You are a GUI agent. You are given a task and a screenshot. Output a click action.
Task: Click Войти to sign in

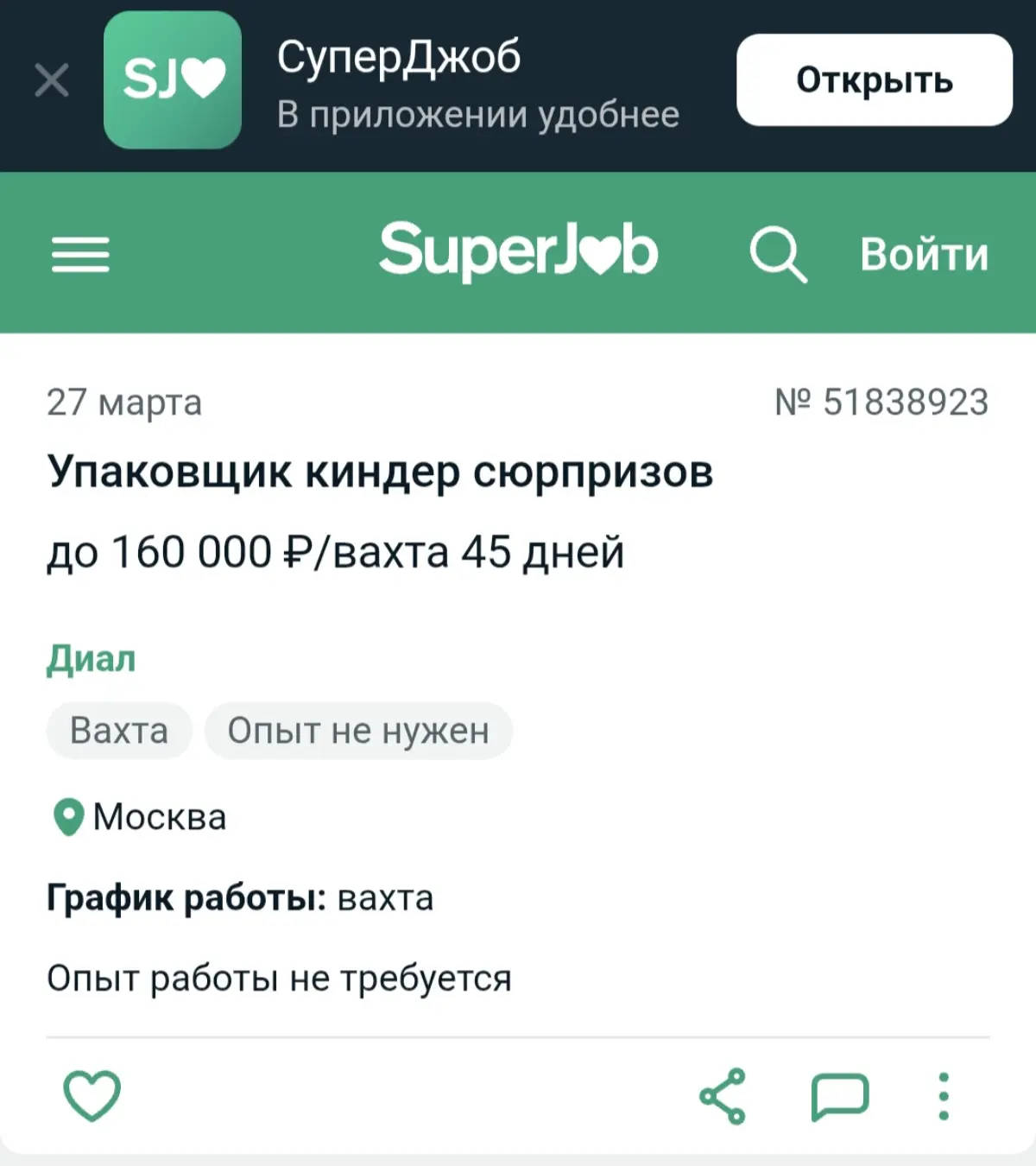pyautogui.click(x=924, y=255)
